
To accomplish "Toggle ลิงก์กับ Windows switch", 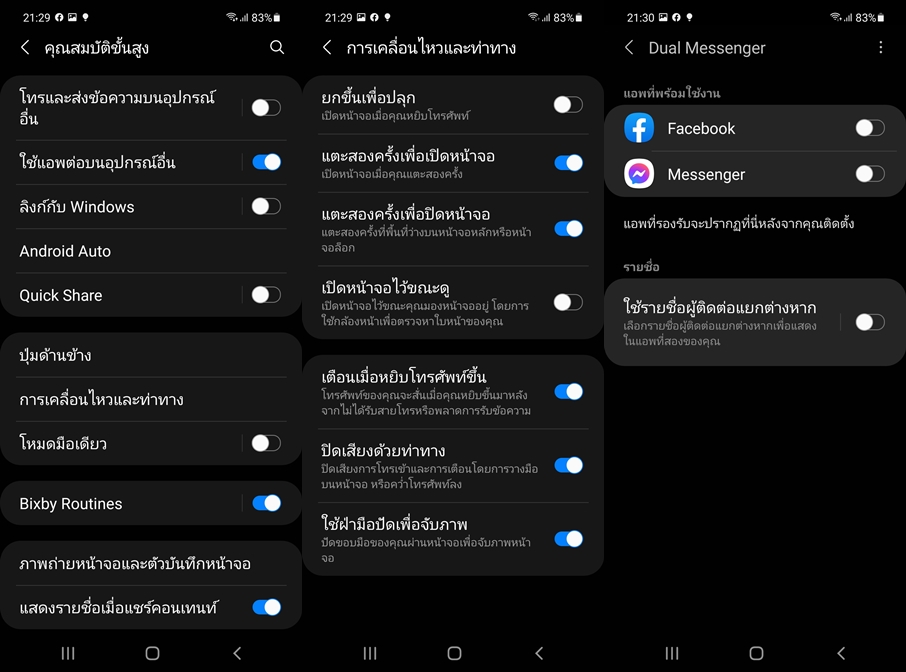I will [266, 207].
